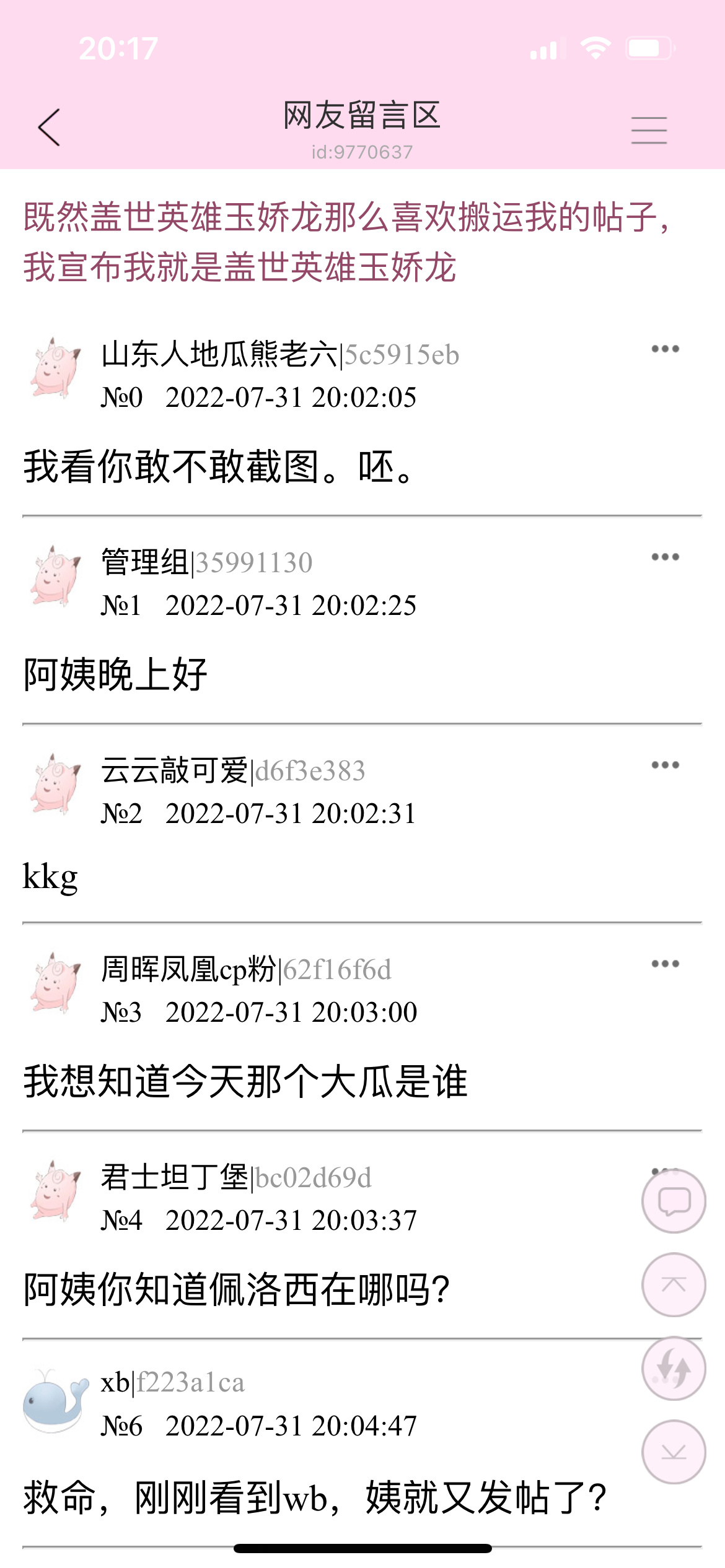Jump to the bottom of the thread
The image size is (725, 1568).
coord(674,1452)
